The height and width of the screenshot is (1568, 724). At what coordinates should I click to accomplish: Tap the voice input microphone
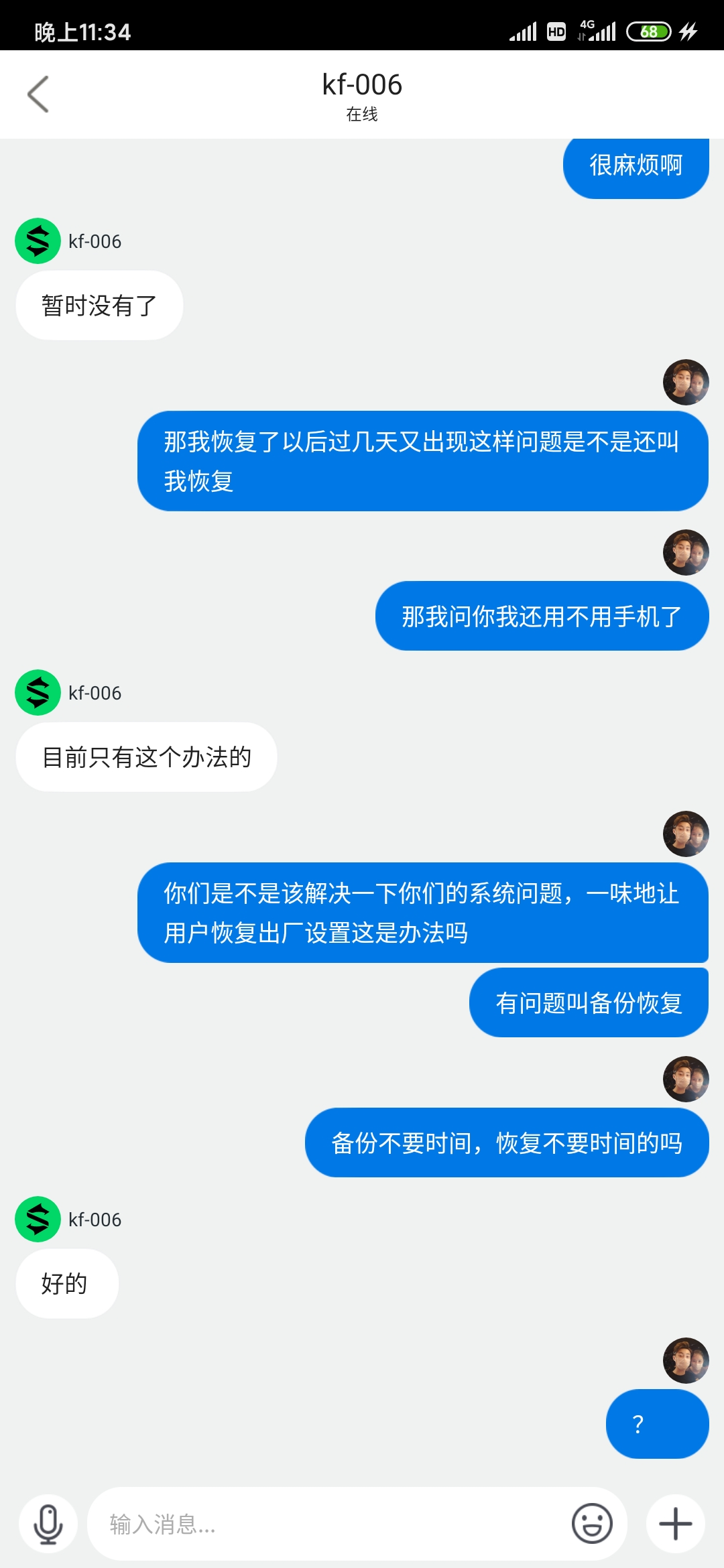point(48,1524)
